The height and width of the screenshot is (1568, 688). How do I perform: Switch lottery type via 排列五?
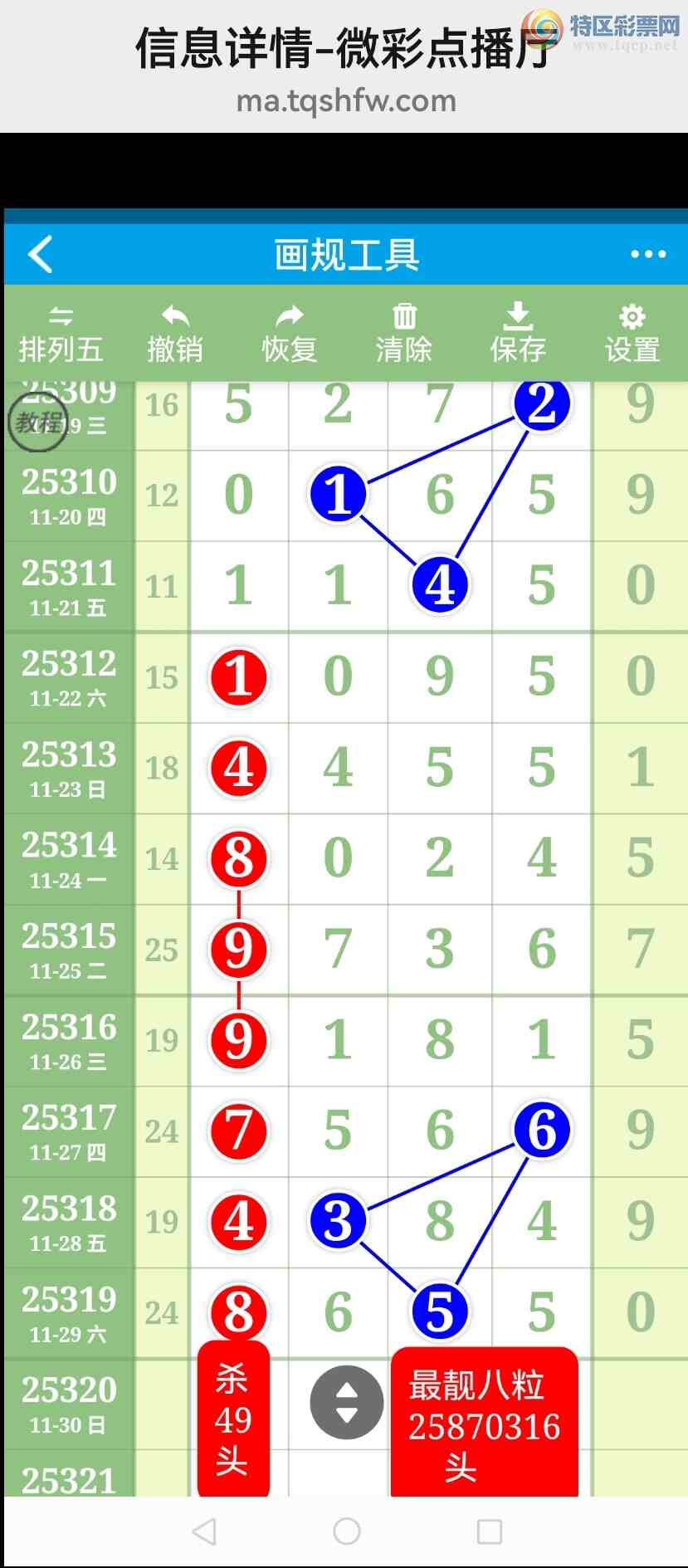tap(61, 335)
